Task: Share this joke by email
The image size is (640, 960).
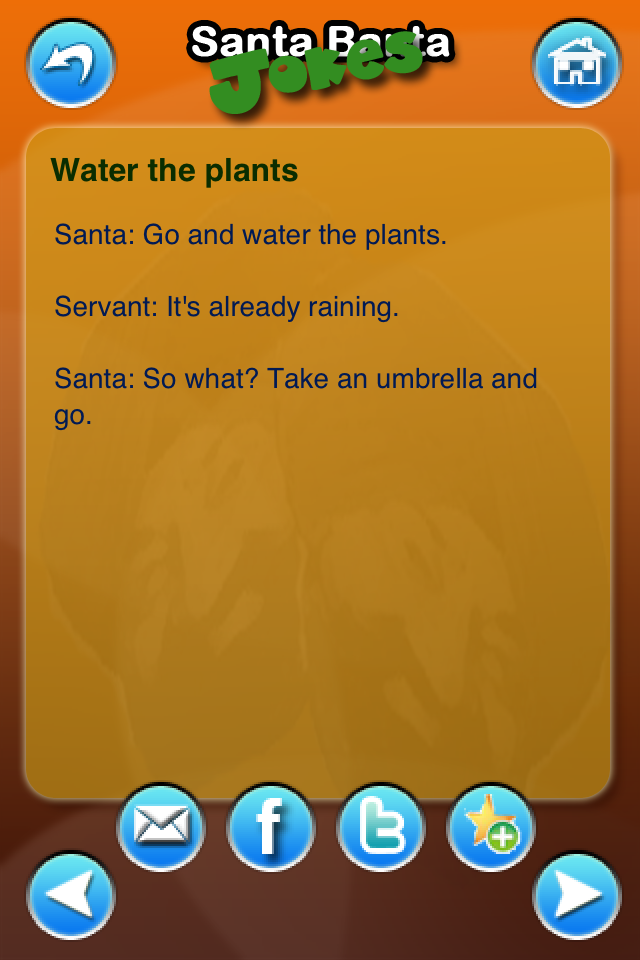Action: [161, 827]
